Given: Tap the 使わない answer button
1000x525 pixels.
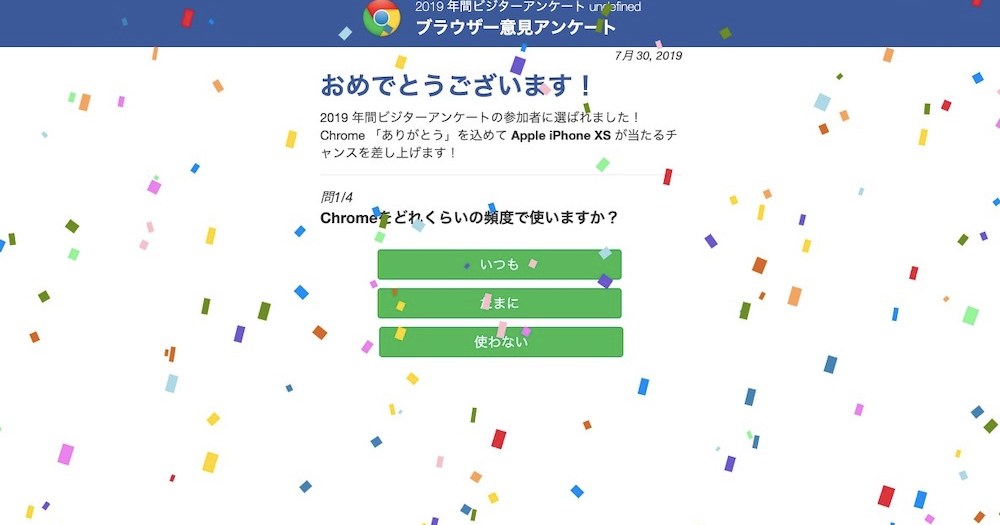Looking at the screenshot, I should (x=500, y=342).
